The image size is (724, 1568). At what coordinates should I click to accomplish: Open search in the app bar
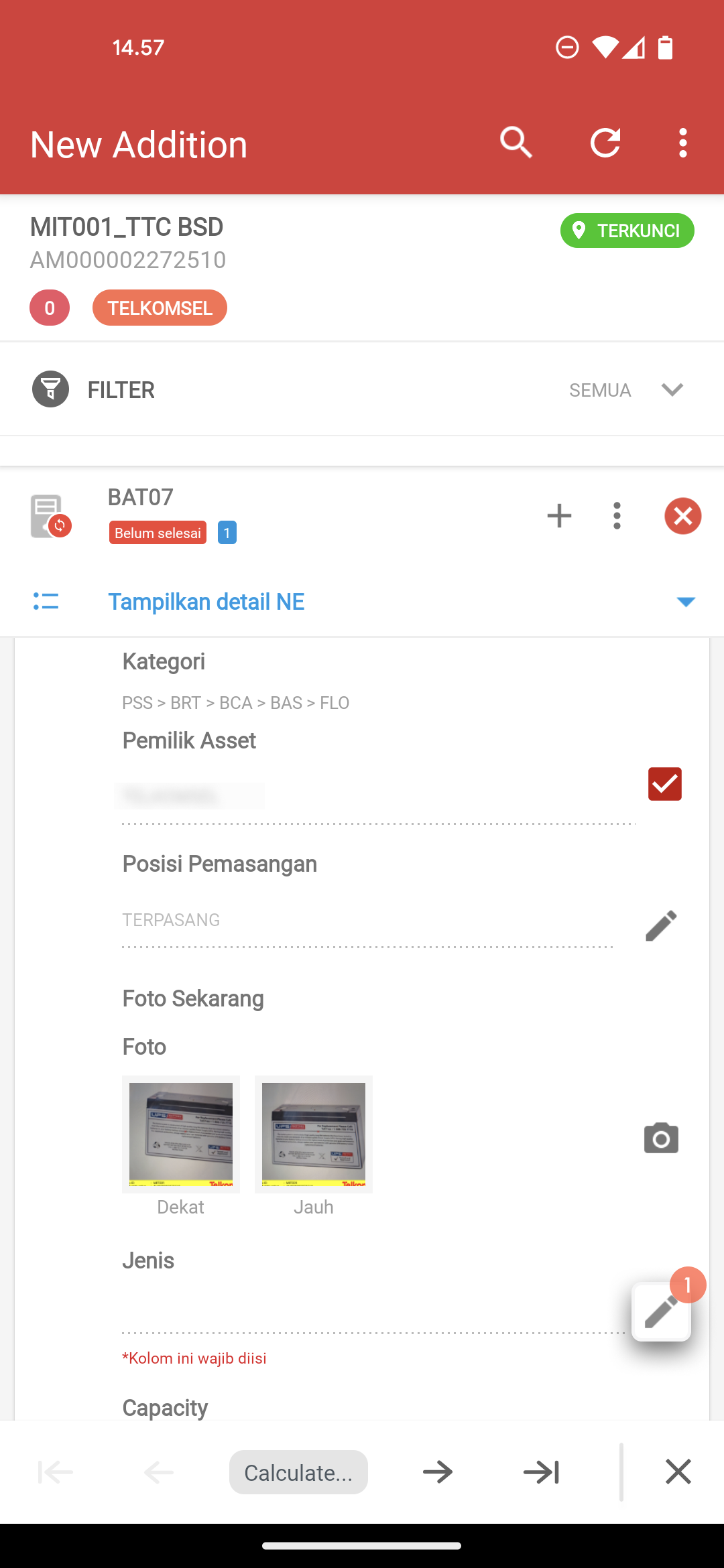[x=516, y=143]
